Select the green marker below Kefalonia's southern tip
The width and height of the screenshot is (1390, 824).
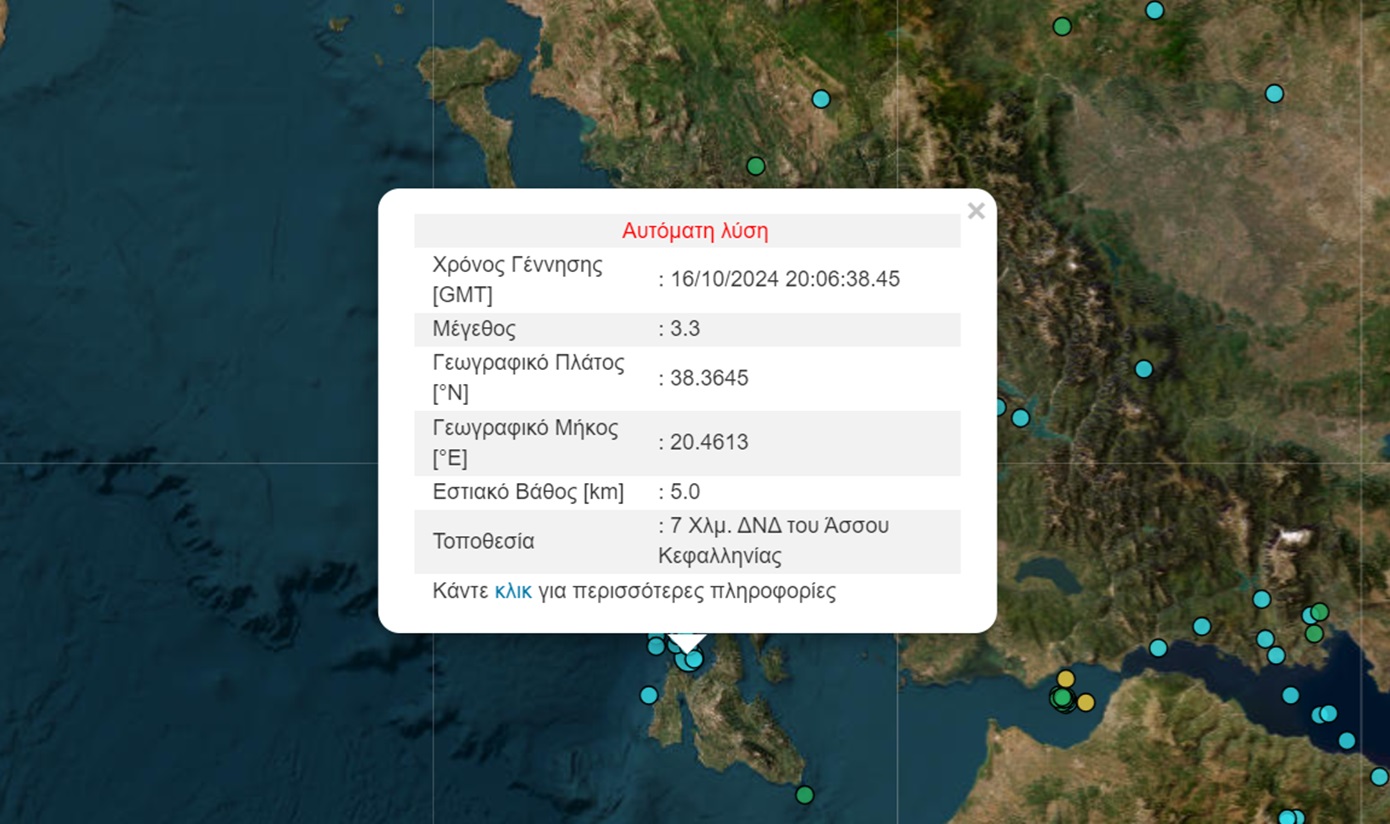[804, 795]
